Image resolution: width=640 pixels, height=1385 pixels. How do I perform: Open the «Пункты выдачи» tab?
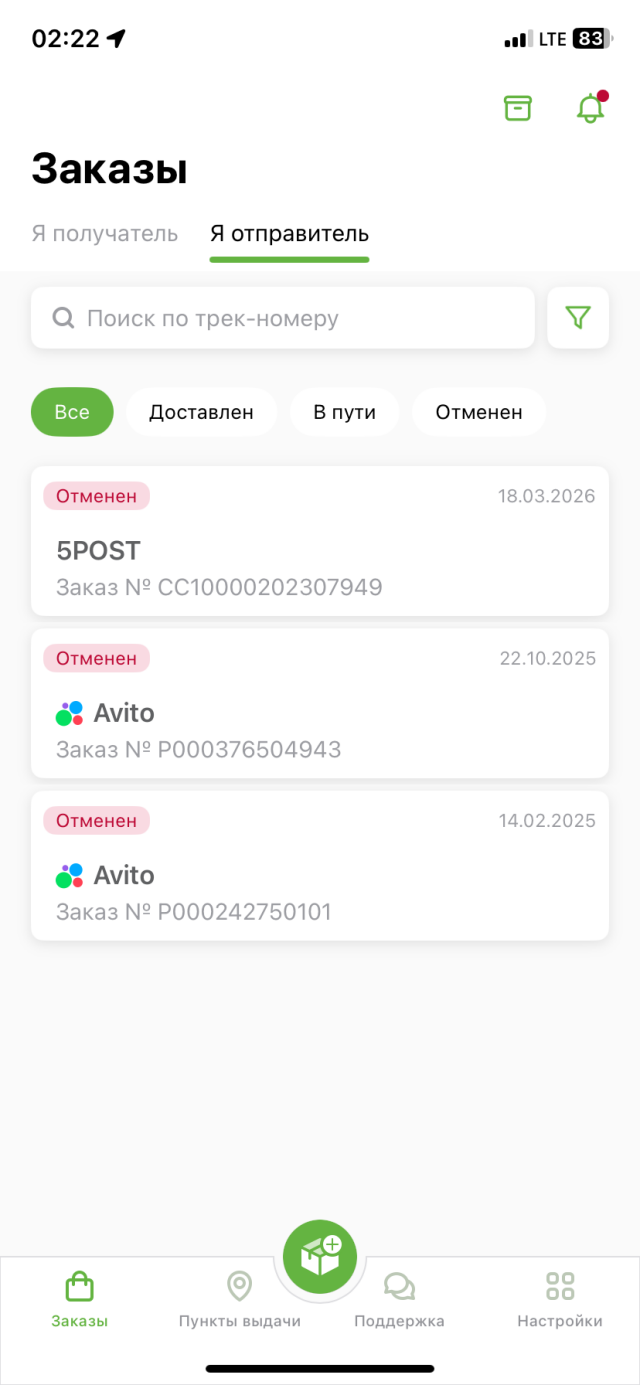tap(240, 1300)
